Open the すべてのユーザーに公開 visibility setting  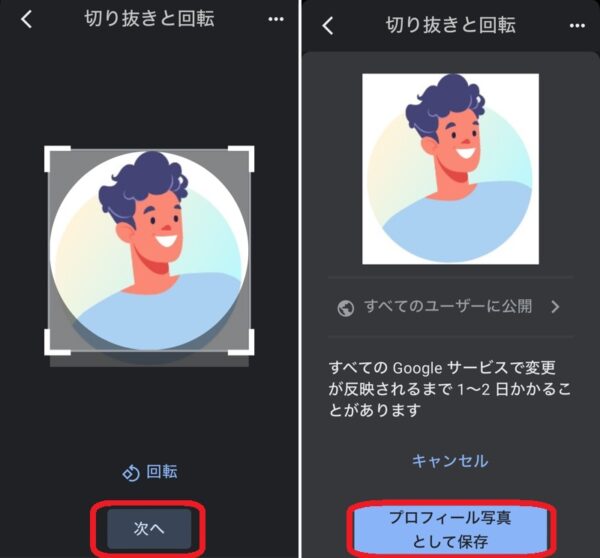(449, 307)
